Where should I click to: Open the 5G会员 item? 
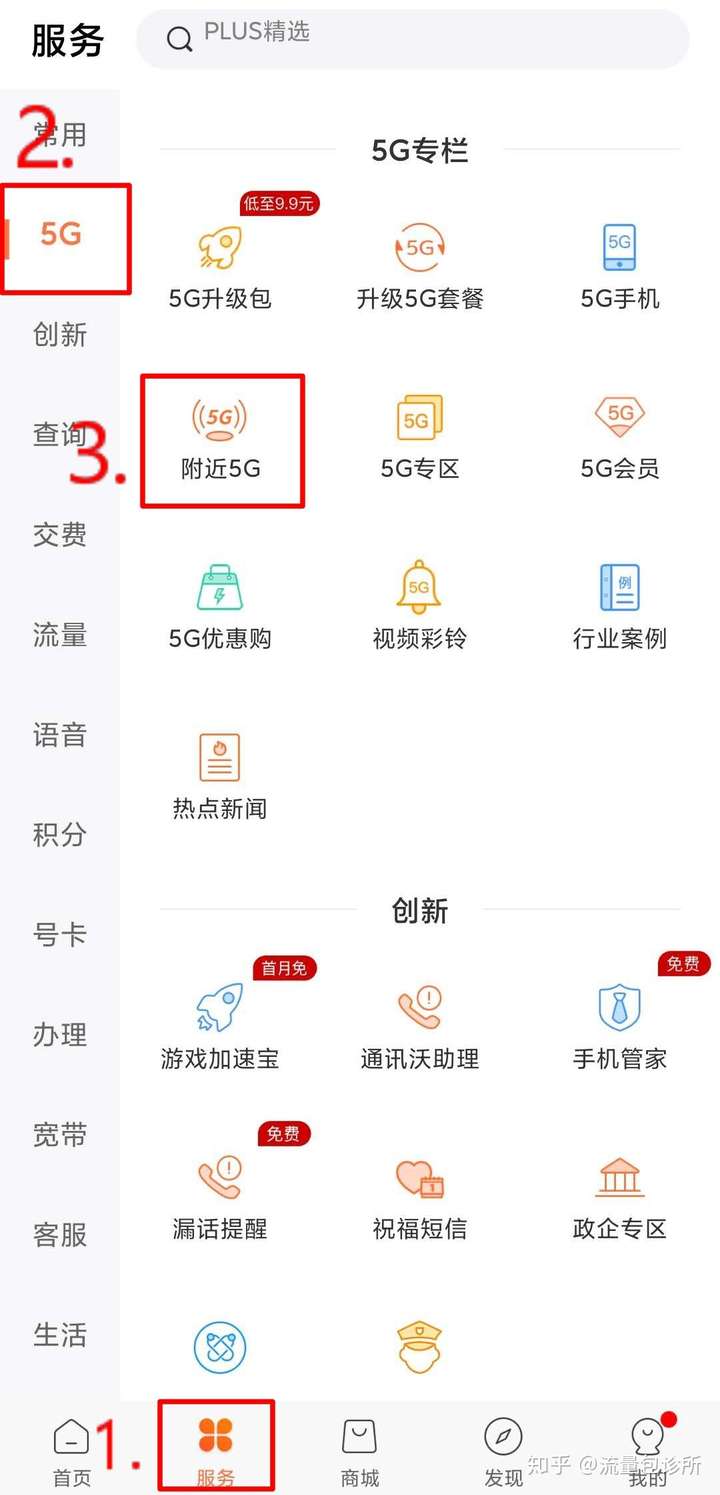coord(620,437)
